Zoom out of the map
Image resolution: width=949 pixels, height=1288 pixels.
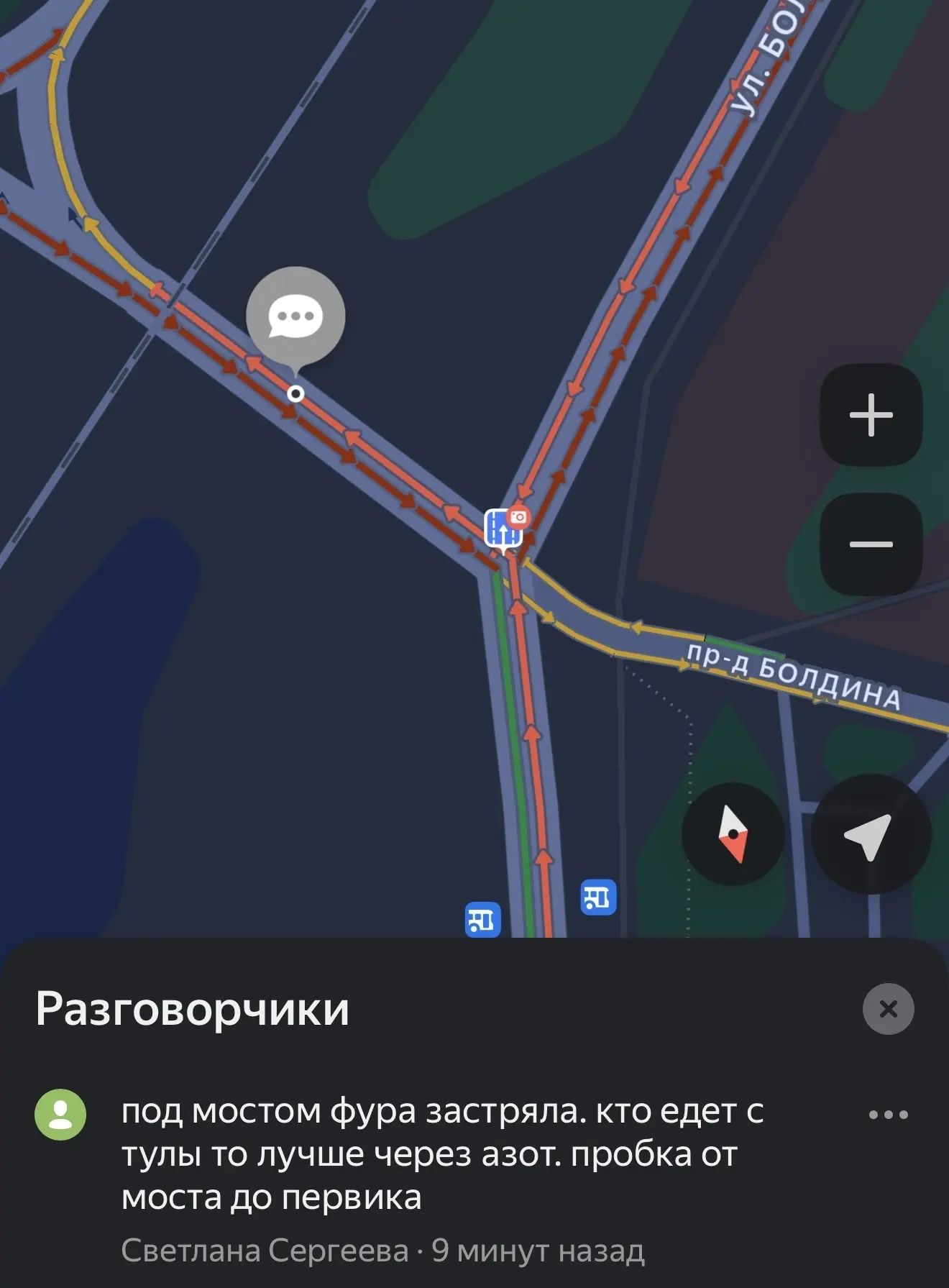point(871,544)
